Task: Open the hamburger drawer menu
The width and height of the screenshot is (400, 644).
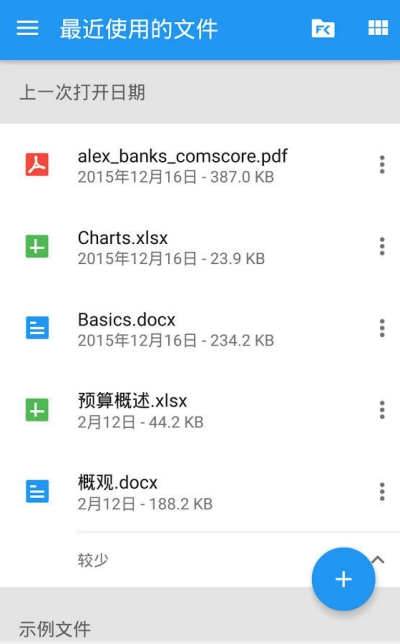Action: [x=28, y=28]
